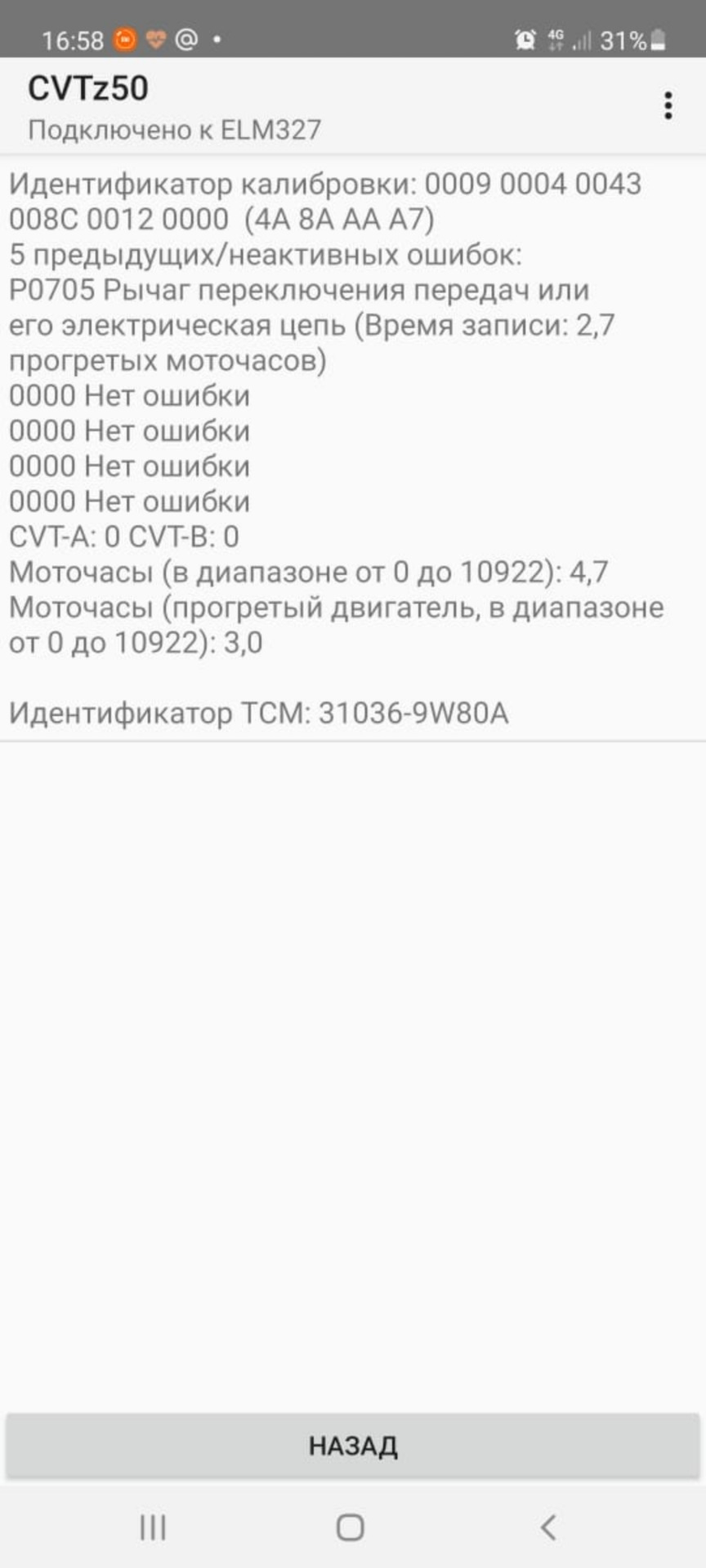Open the three-dot overflow menu
Viewport: 706px width, 1568px height.
pyautogui.click(x=668, y=106)
